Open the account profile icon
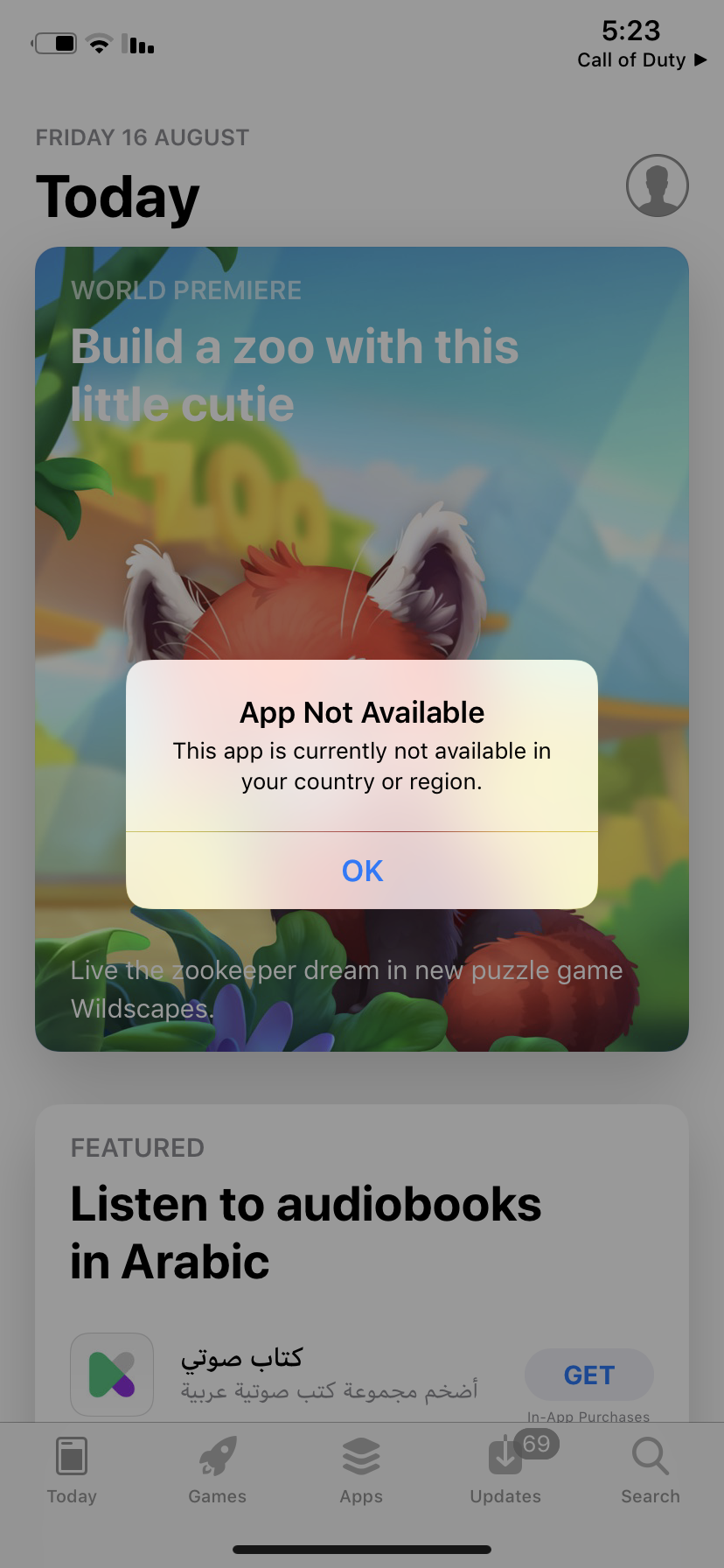This screenshot has height=1568, width=724. pyautogui.click(x=657, y=185)
